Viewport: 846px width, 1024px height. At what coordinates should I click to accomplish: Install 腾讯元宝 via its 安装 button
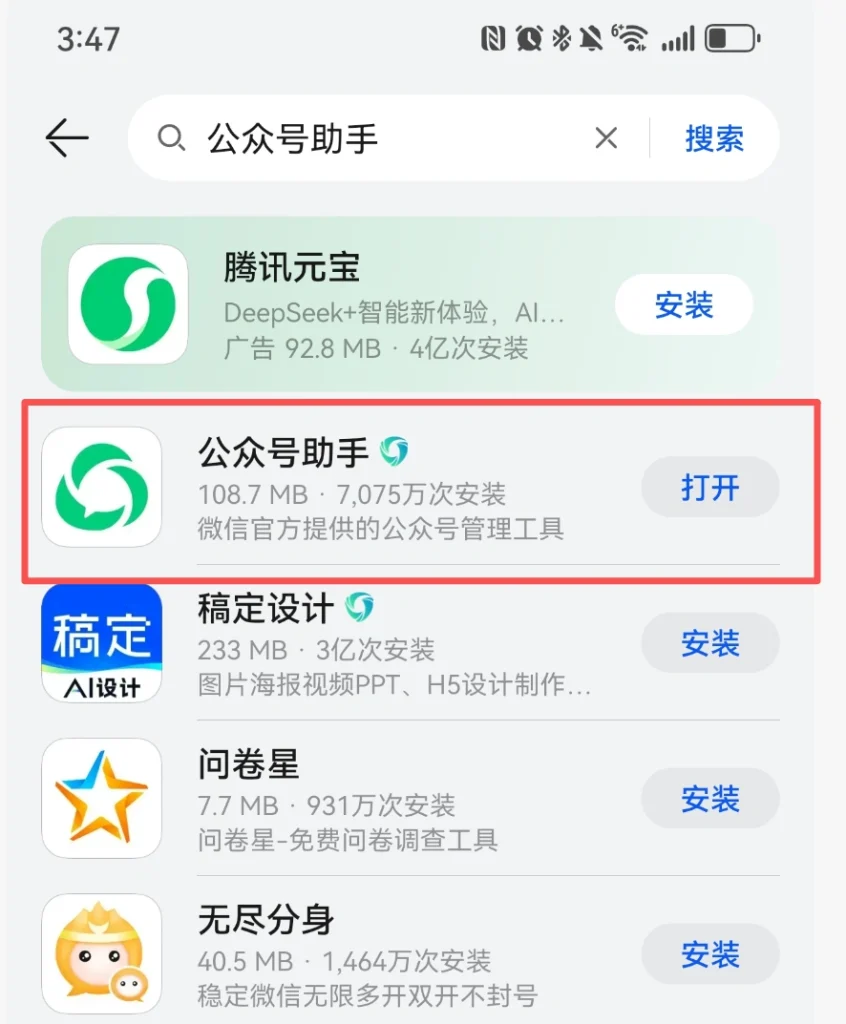point(684,302)
